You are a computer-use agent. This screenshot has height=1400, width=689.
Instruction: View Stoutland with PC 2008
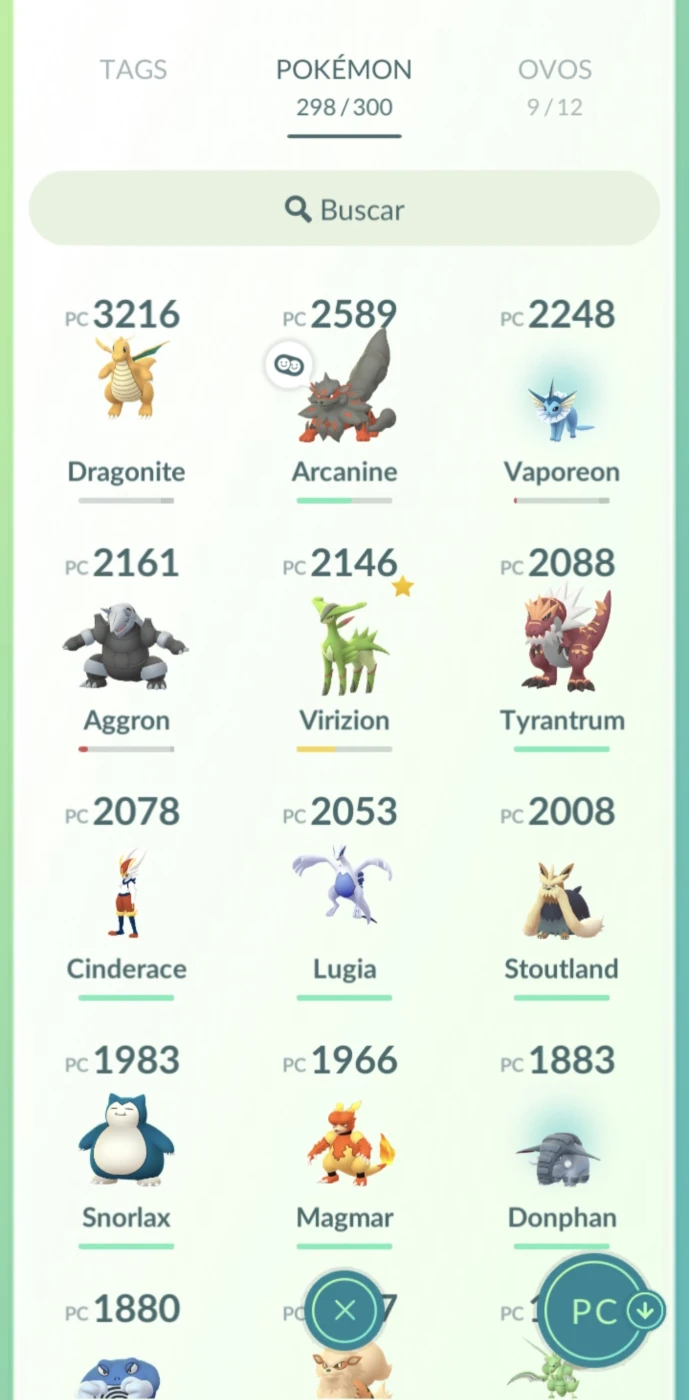[x=561, y=897]
